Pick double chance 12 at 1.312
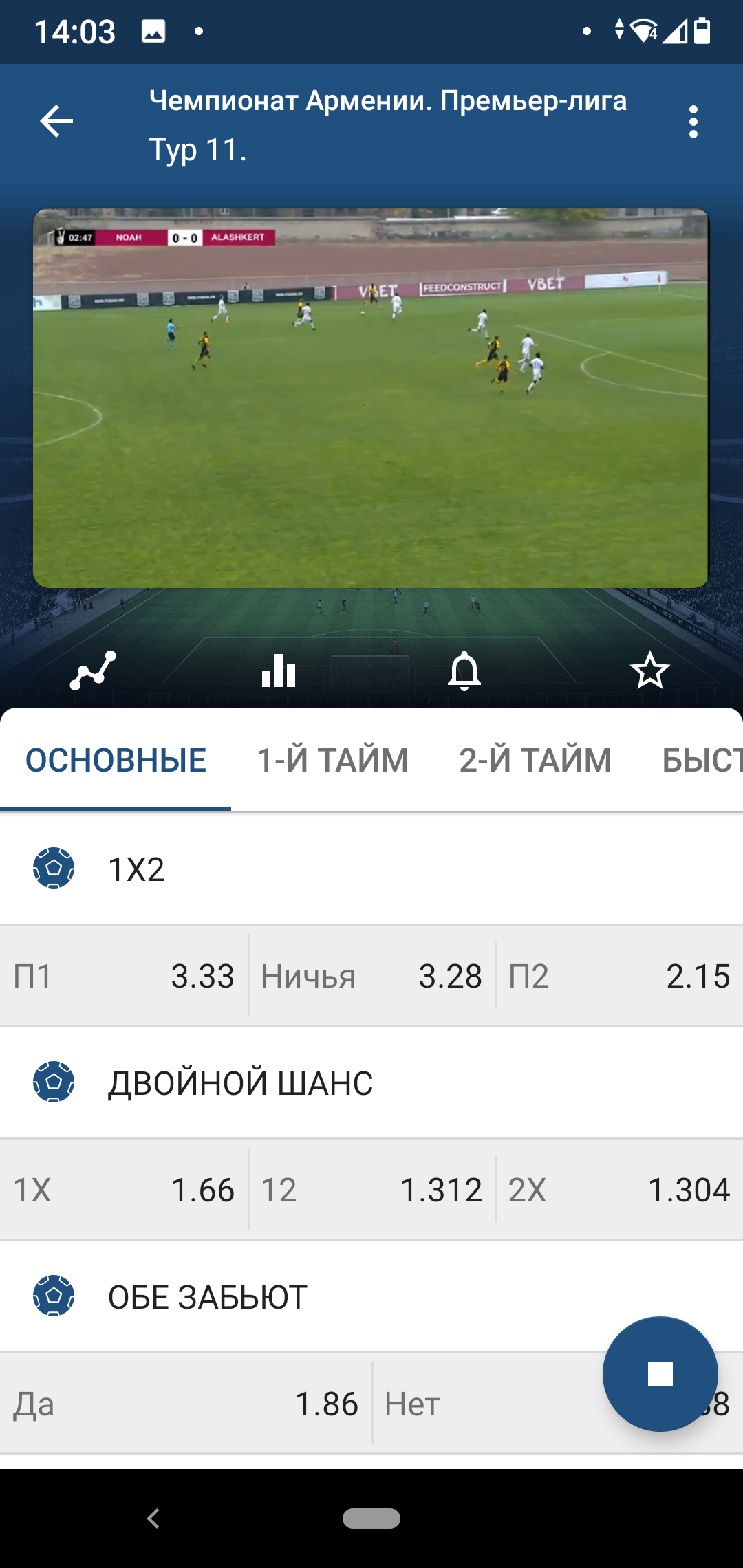 coord(371,1190)
